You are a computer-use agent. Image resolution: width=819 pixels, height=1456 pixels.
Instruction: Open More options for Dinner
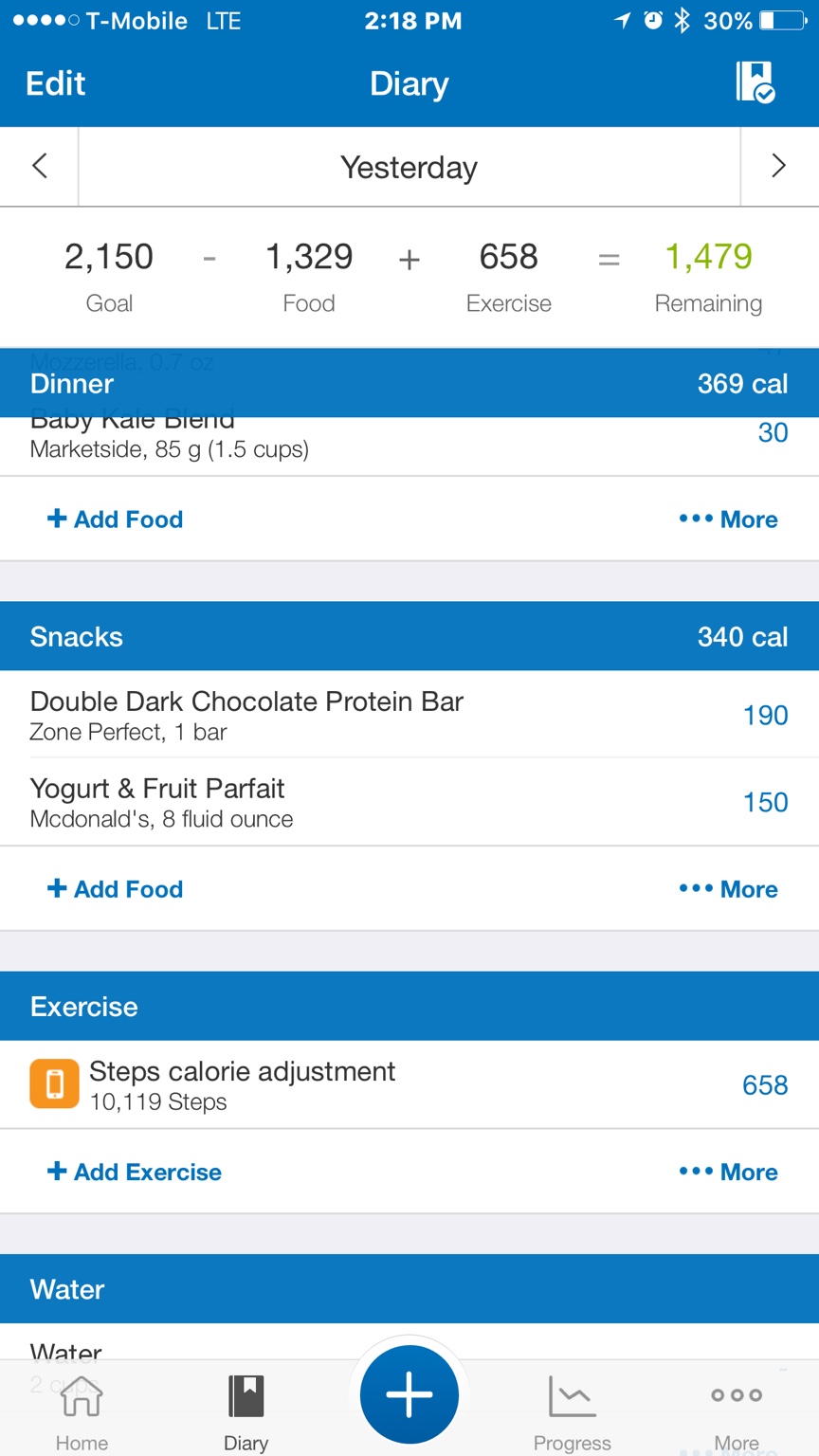coord(728,519)
